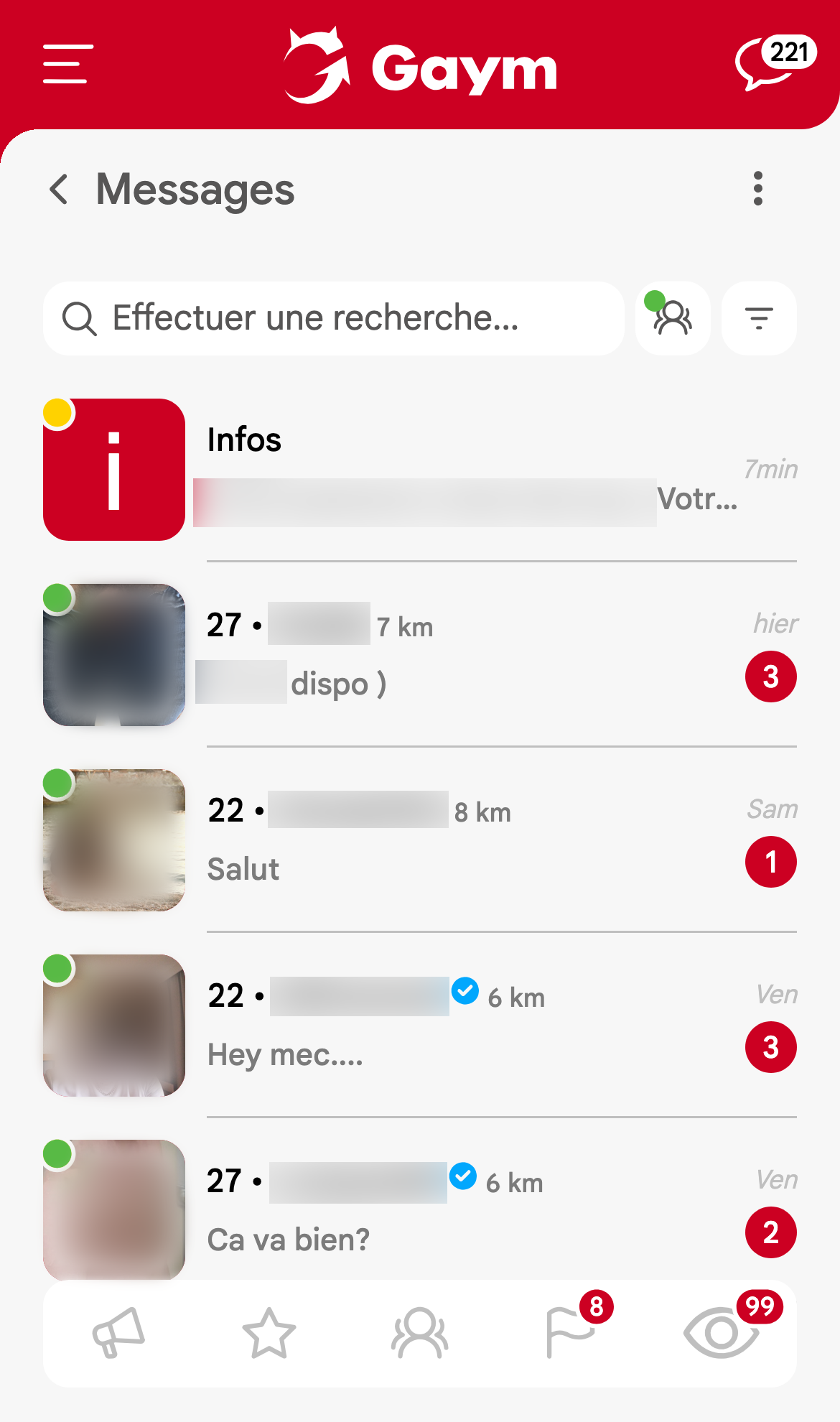Image resolution: width=840 pixels, height=1422 pixels.
Task: Open the three-dot overflow menu
Action: pyautogui.click(x=757, y=189)
